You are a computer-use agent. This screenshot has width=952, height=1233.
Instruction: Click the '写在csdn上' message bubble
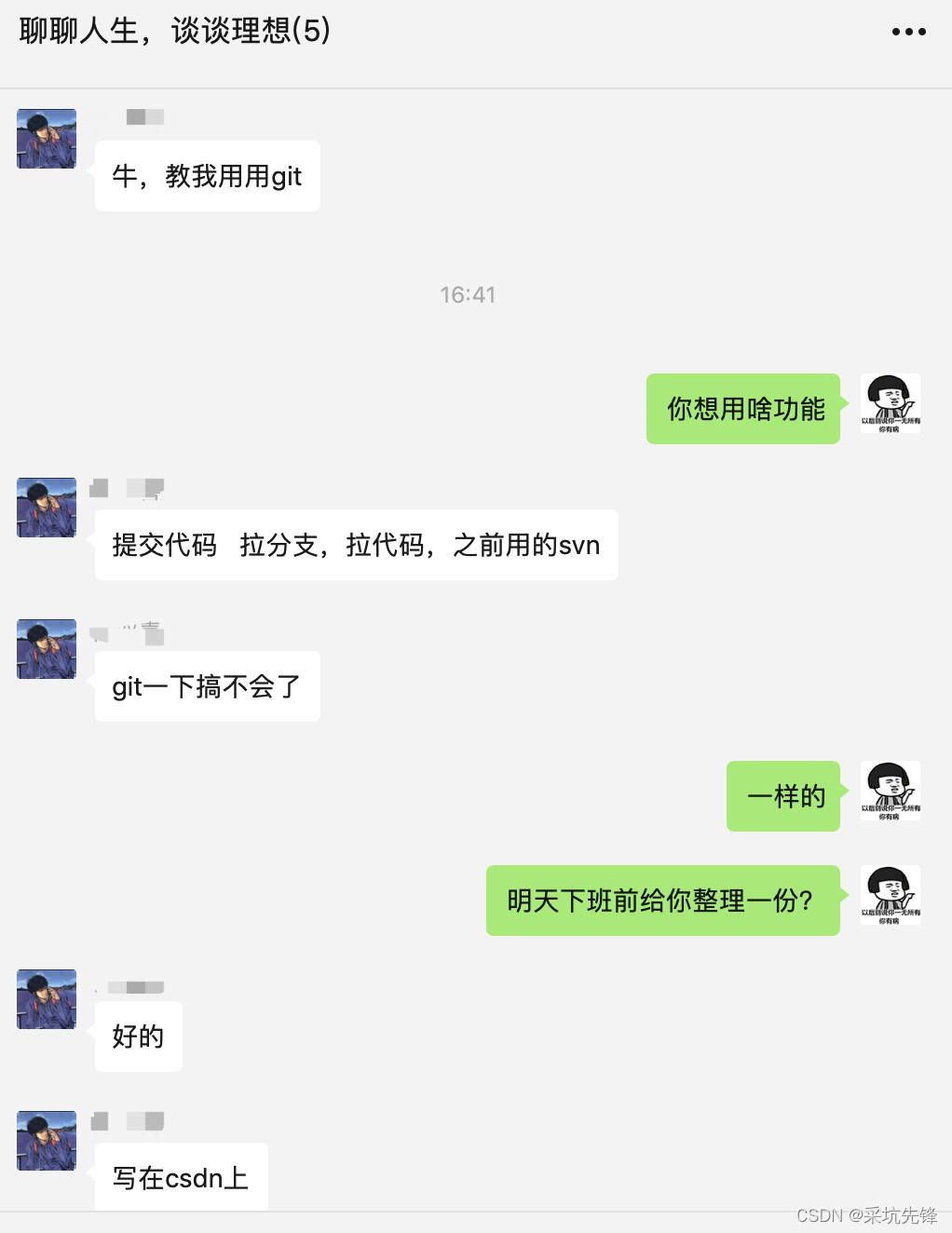(181, 1177)
